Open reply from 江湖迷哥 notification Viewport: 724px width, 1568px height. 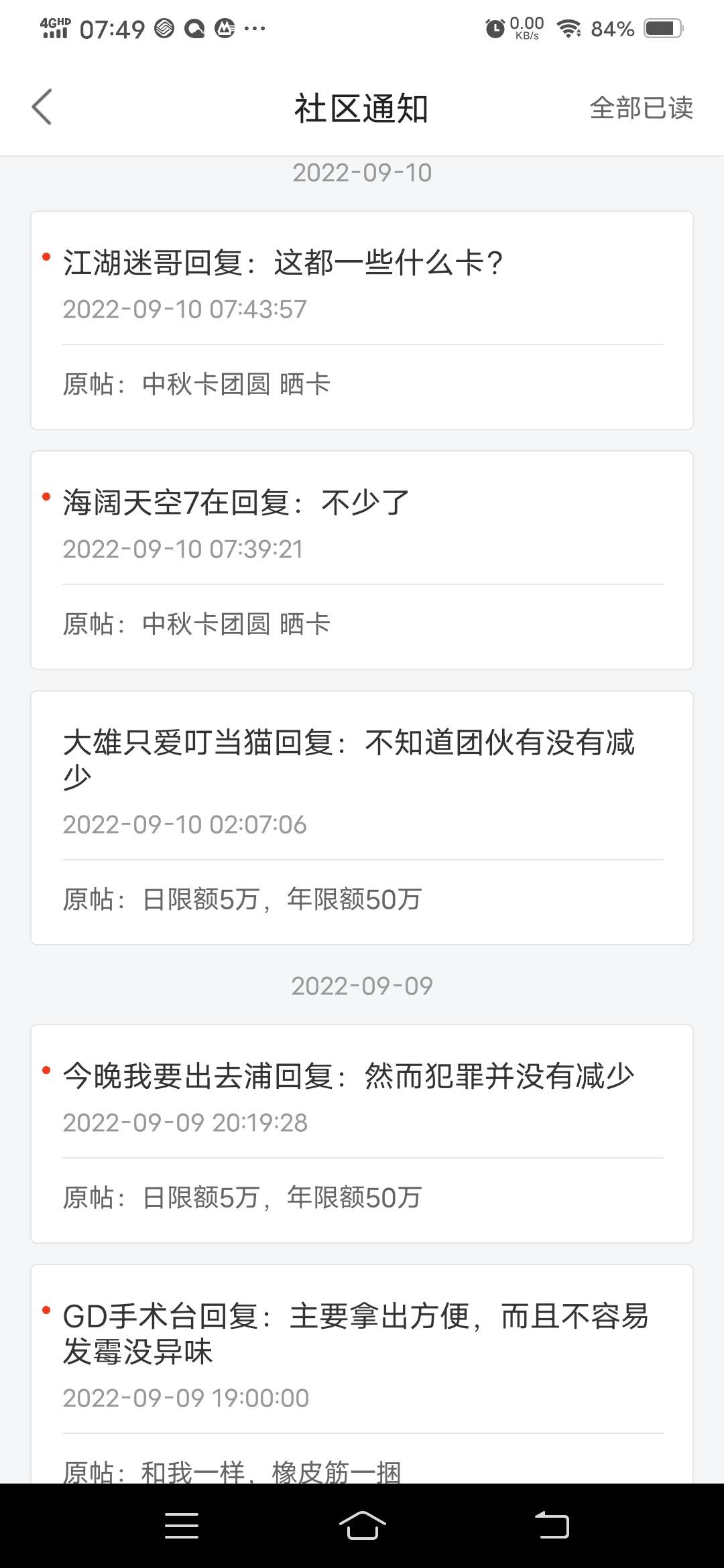362,320
